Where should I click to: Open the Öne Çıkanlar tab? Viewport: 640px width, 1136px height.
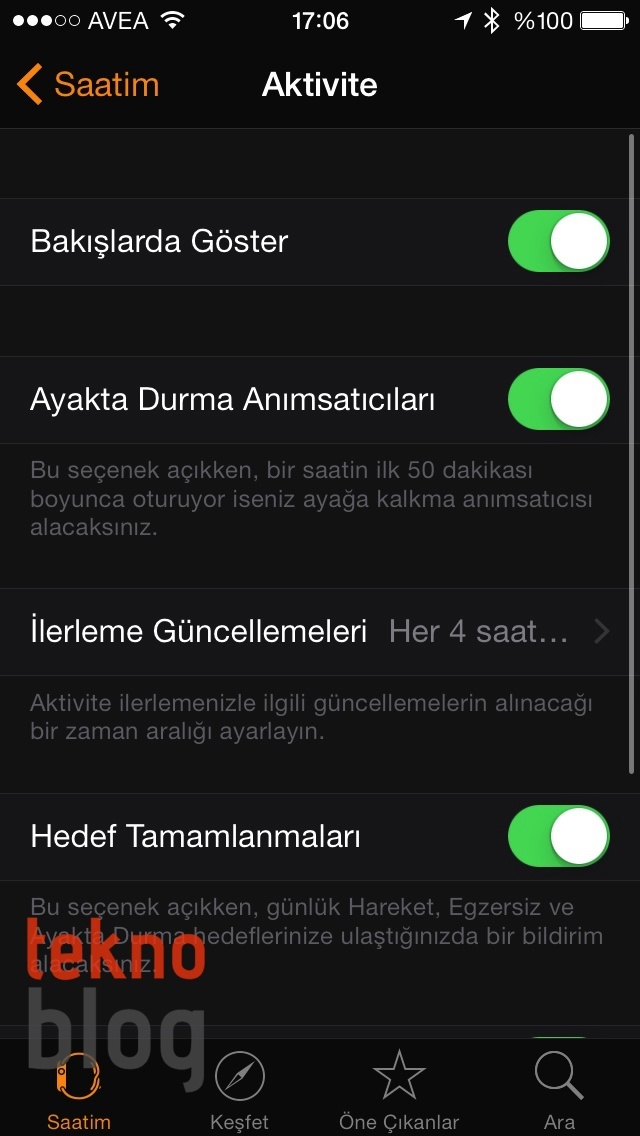coord(399,1090)
